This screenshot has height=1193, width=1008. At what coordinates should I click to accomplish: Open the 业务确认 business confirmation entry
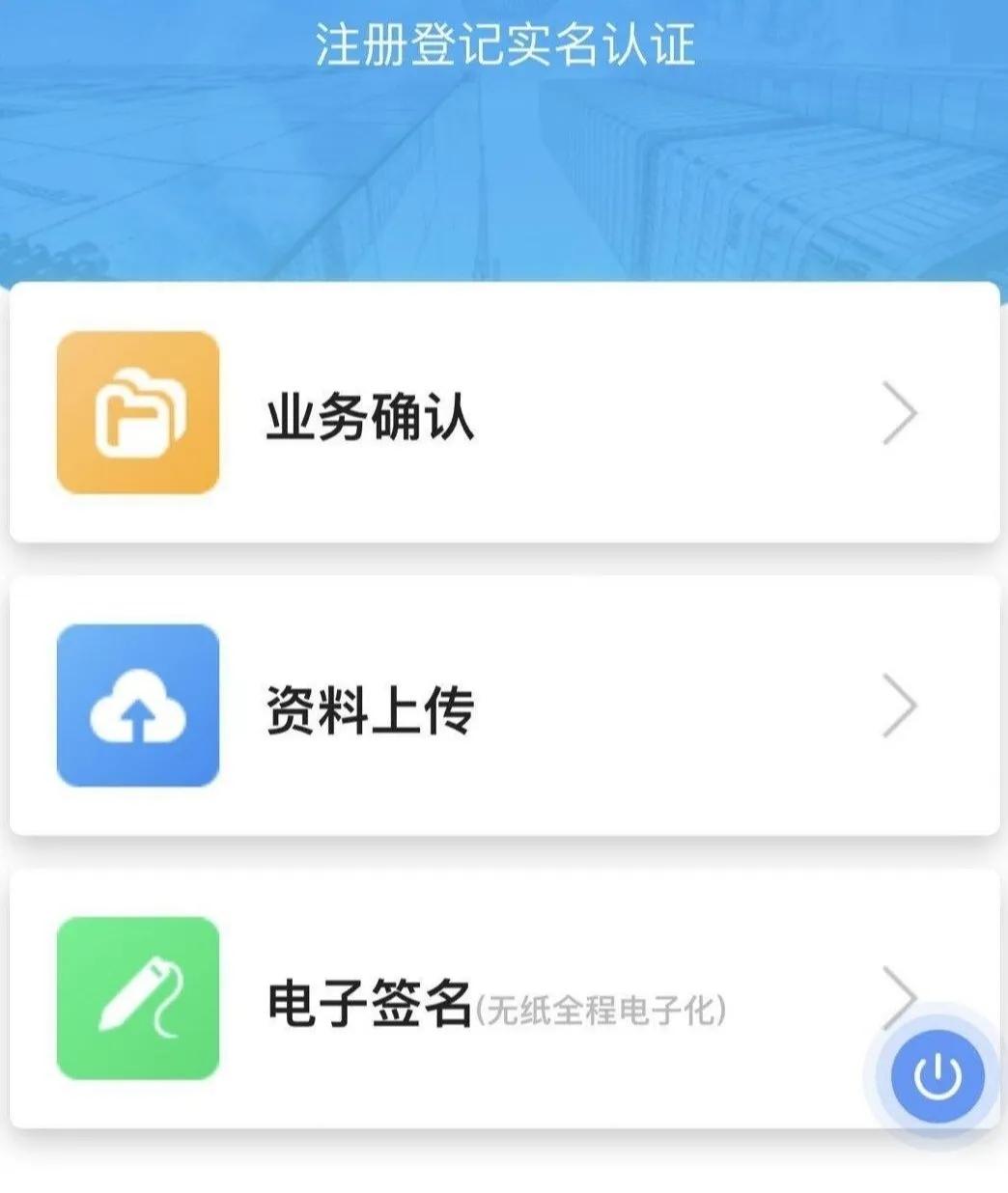pyautogui.click(x=370, y=417)
